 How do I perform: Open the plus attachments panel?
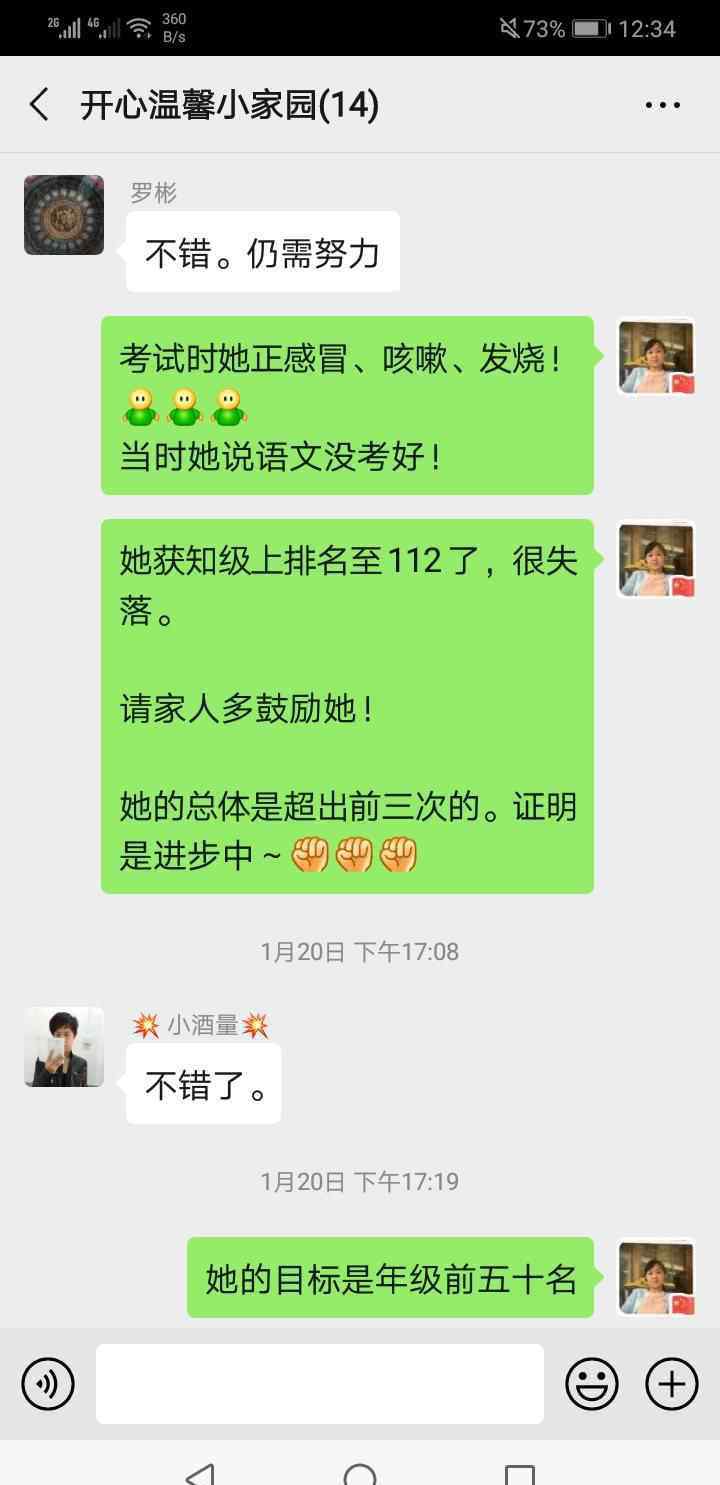(672, 1384)
